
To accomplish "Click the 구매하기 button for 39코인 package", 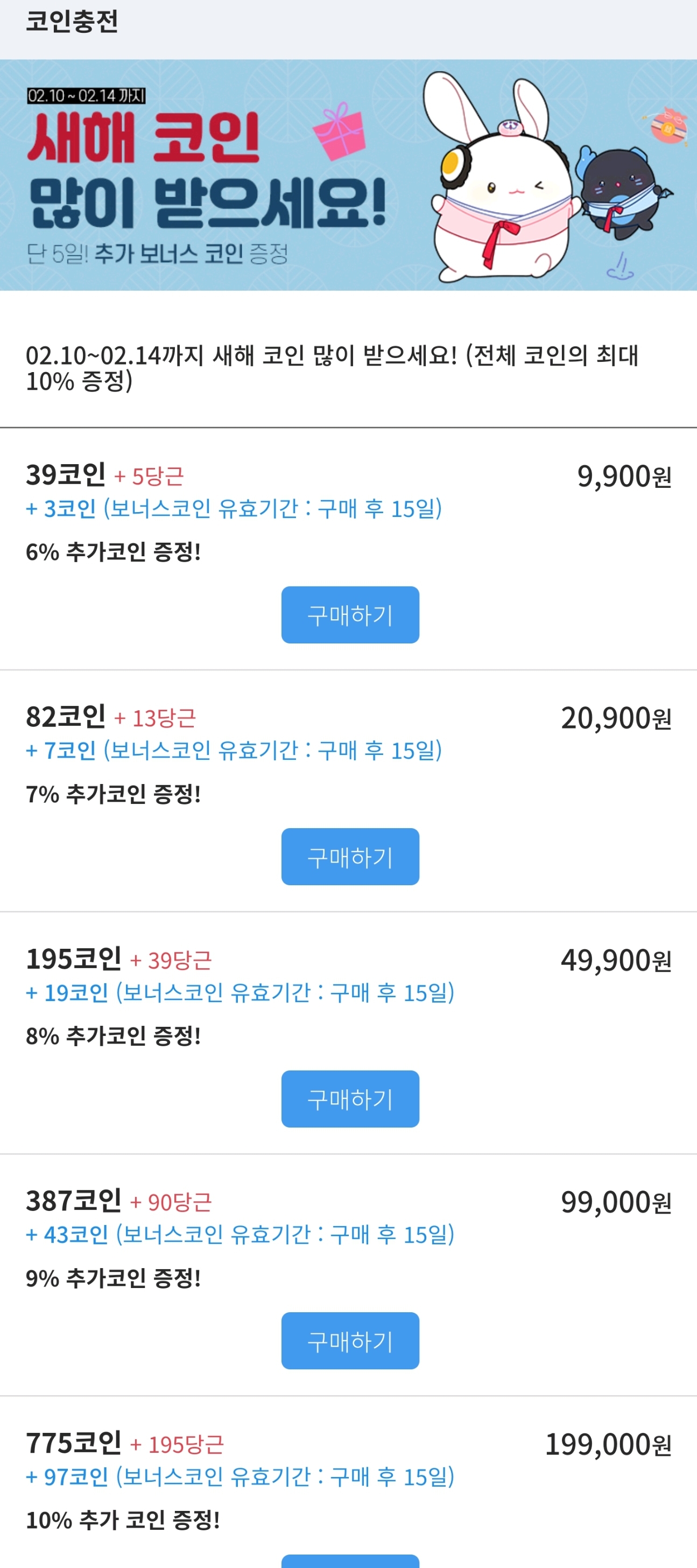I will [350, 615].
